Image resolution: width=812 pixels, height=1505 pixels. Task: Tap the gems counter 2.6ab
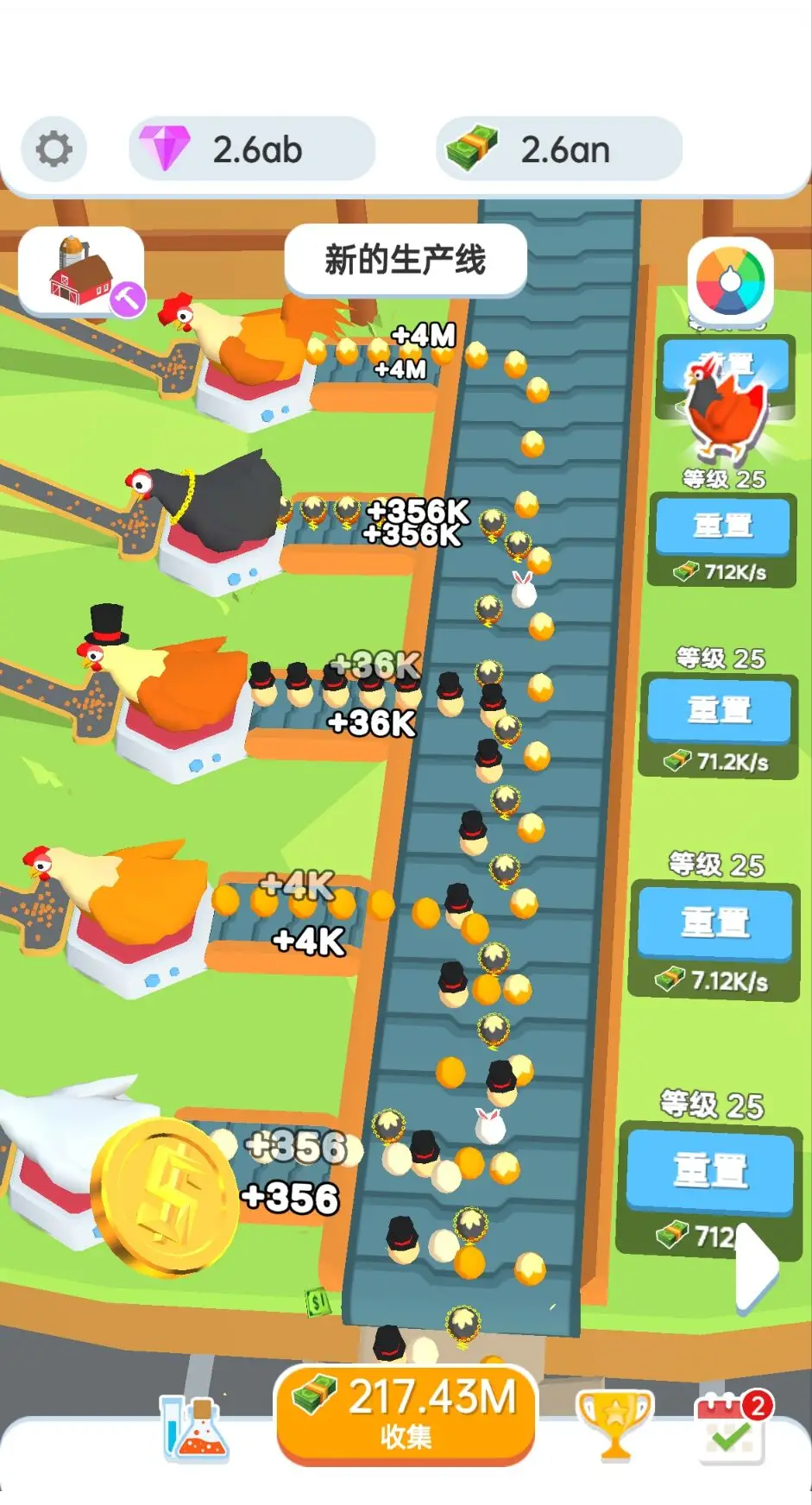251,149
